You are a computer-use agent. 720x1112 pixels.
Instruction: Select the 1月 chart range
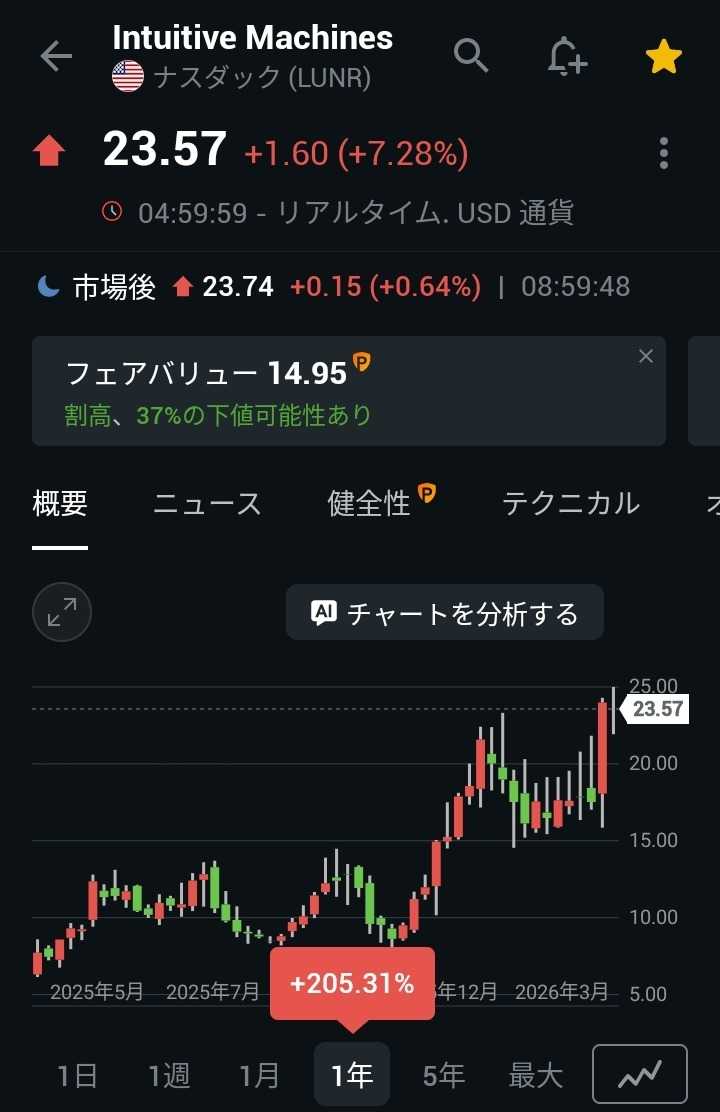click(x=260, y=1075)
